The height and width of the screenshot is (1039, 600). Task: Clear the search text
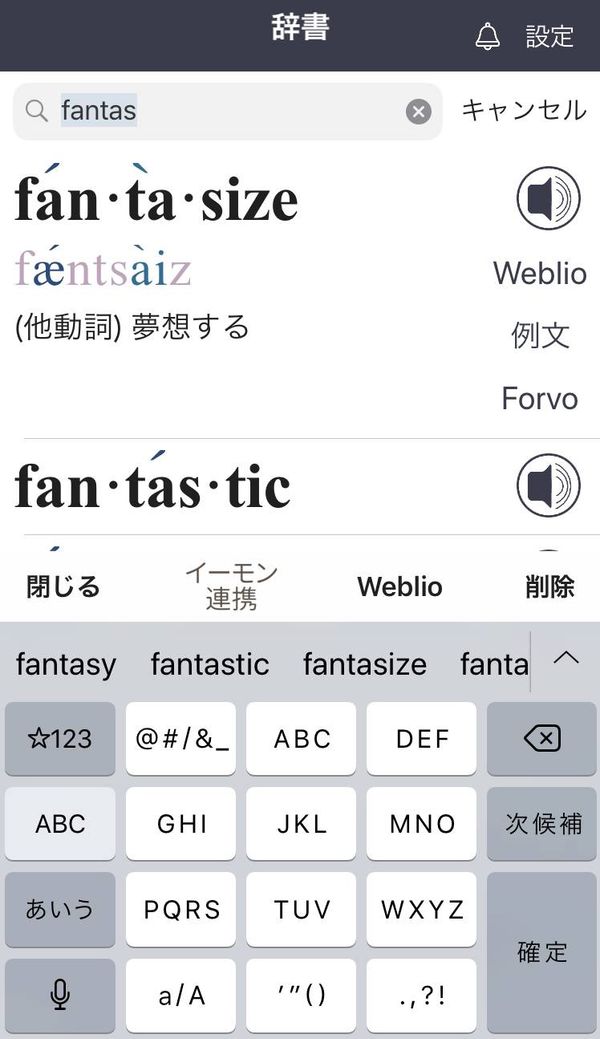(418, 112)
